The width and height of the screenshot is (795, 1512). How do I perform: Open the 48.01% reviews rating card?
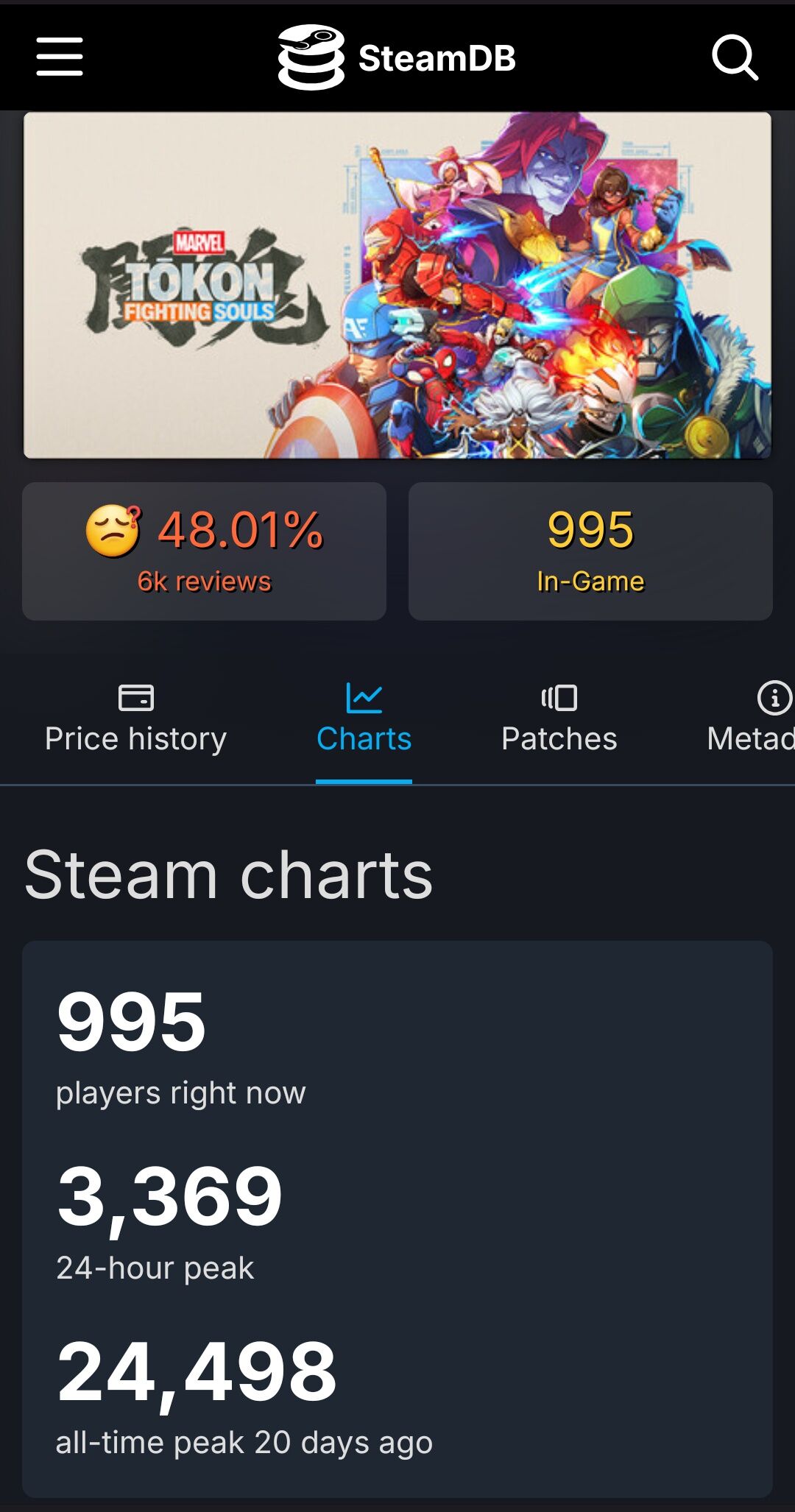[204, 551]
